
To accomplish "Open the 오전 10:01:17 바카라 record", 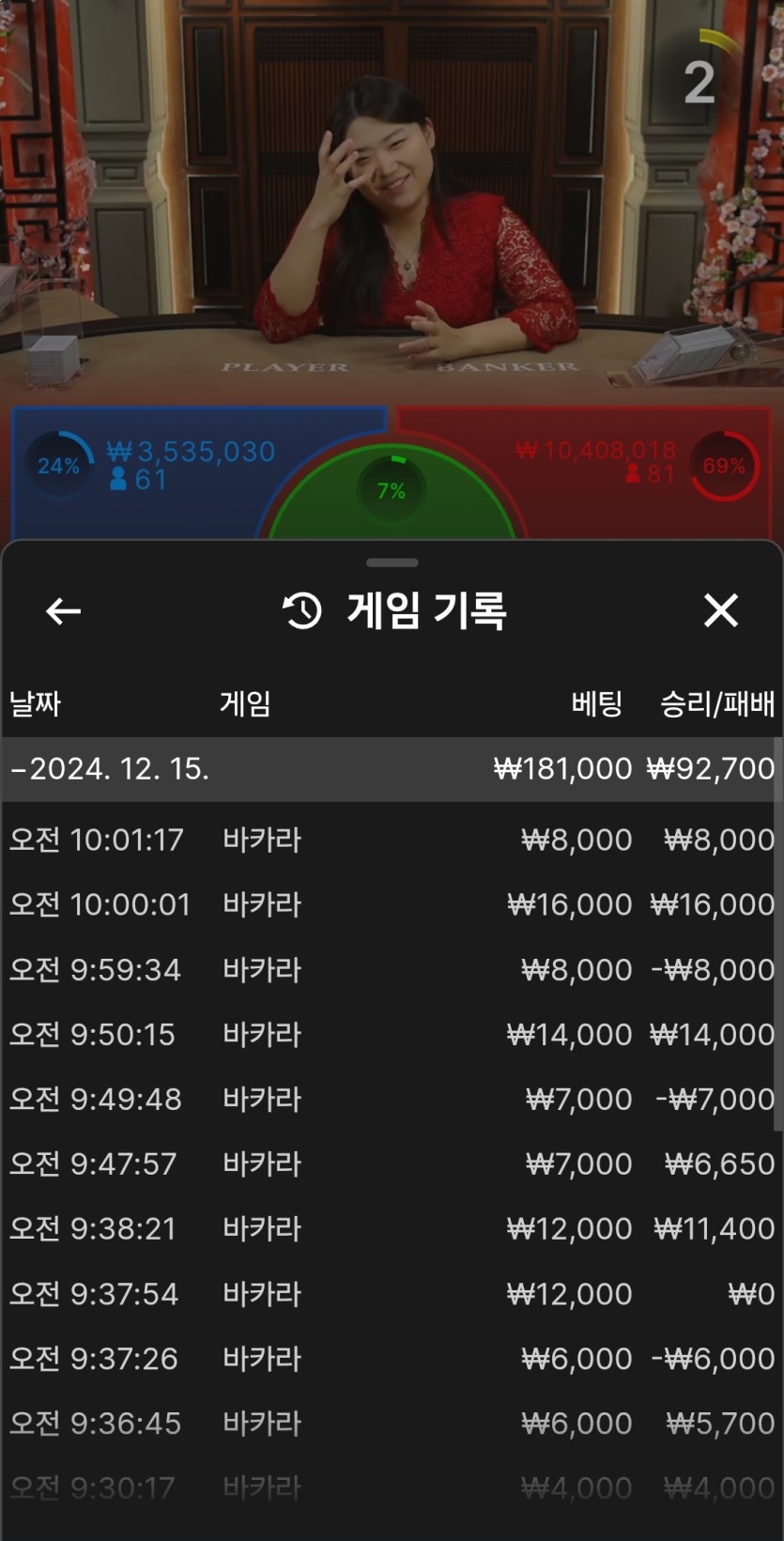I will coord(392,840).
